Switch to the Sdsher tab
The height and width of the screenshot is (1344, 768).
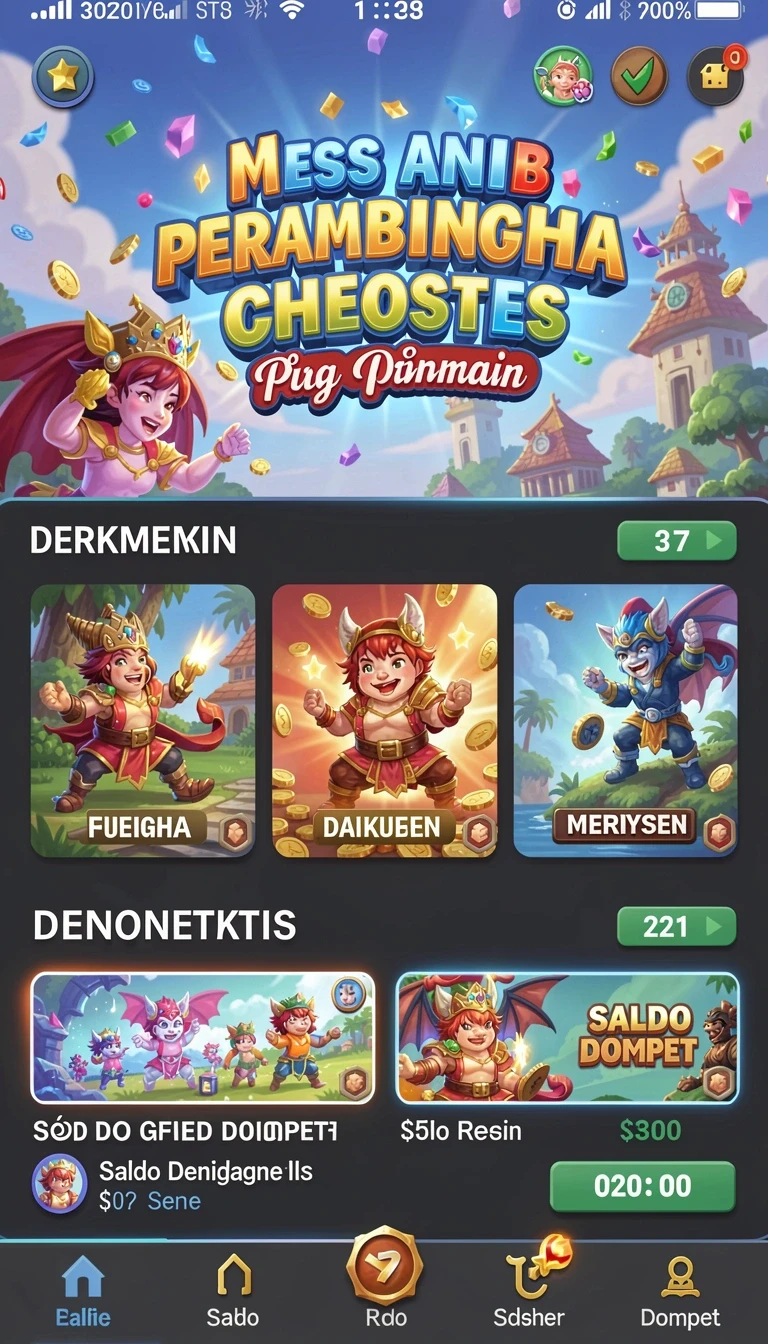(530, 1291)
